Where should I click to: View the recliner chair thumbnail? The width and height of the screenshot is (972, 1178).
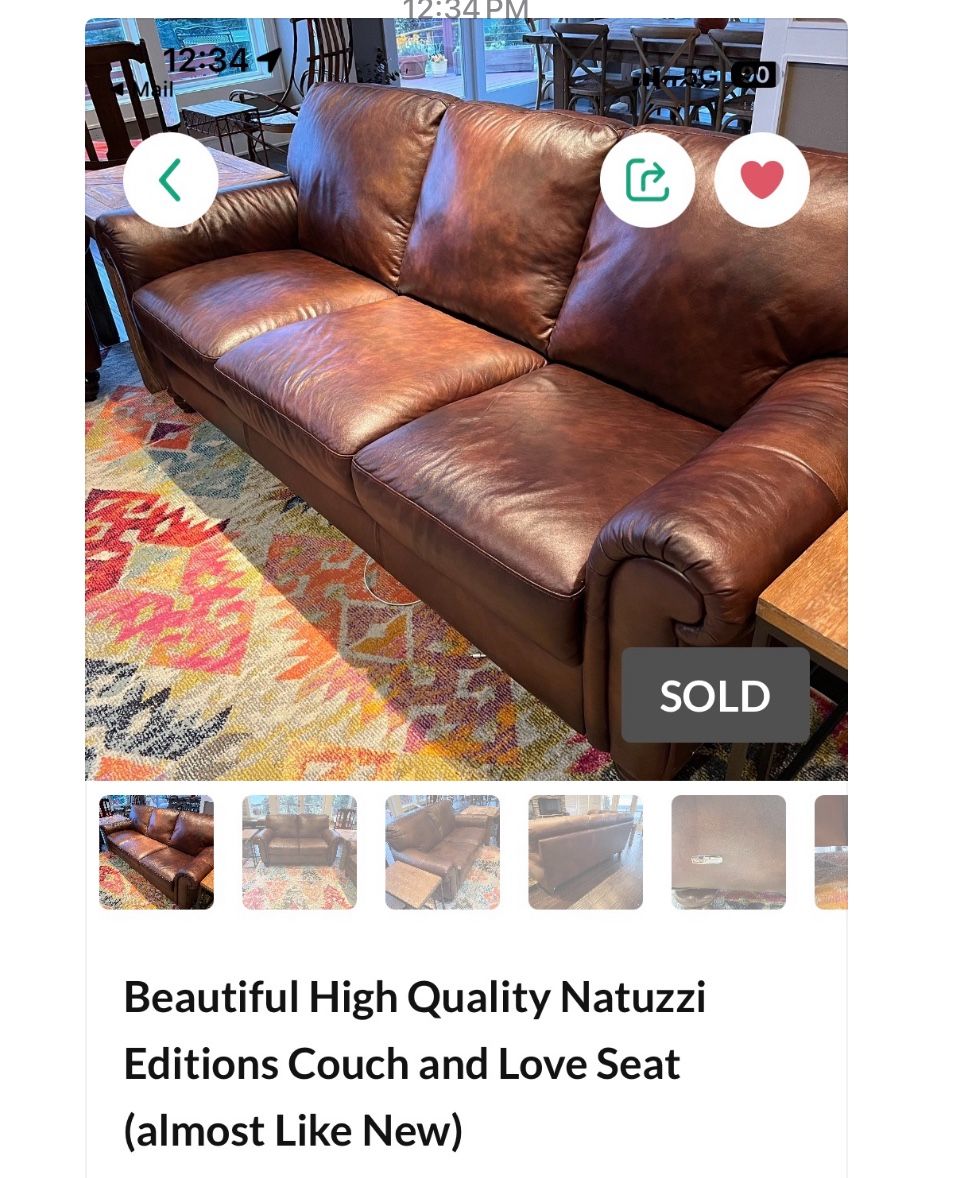443,852
